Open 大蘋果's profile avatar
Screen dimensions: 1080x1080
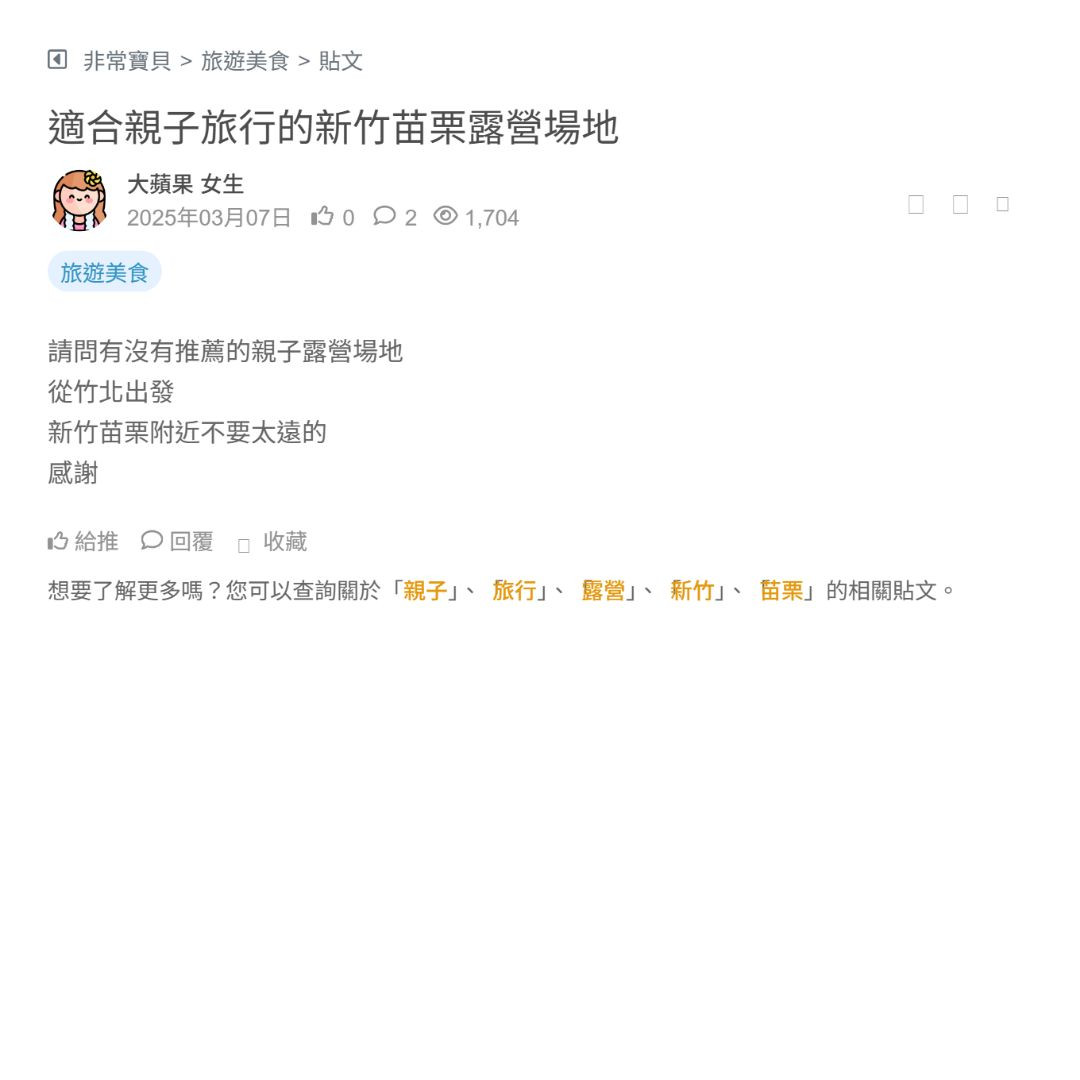click(x=79, y=200)
